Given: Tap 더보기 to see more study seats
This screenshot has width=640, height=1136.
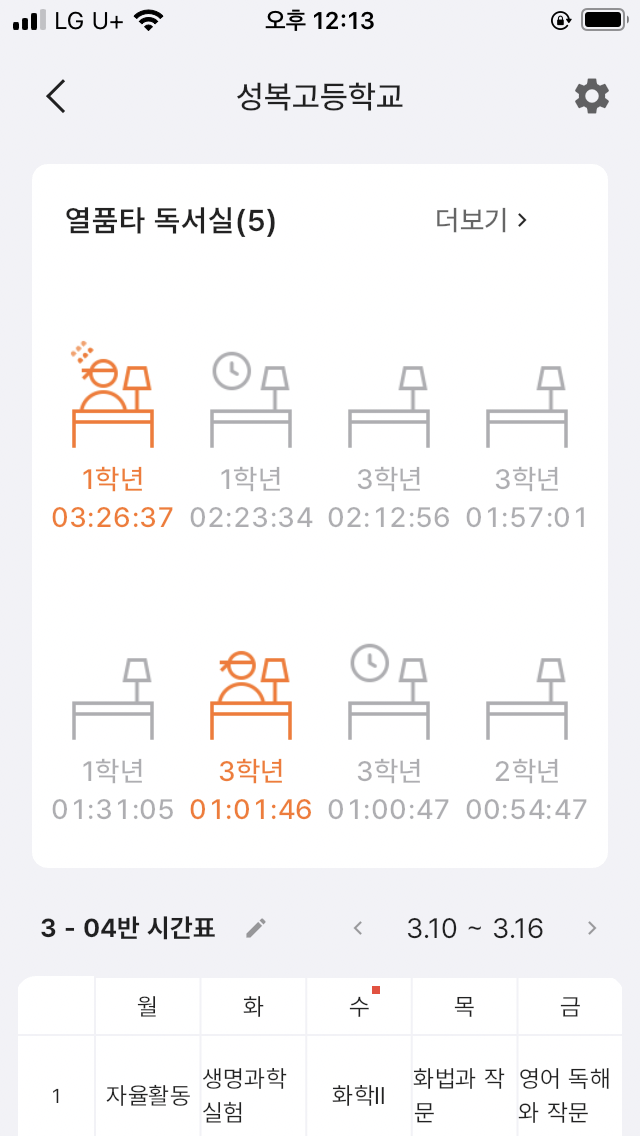Looking at the screenshot, I should [x=481, y=220].
